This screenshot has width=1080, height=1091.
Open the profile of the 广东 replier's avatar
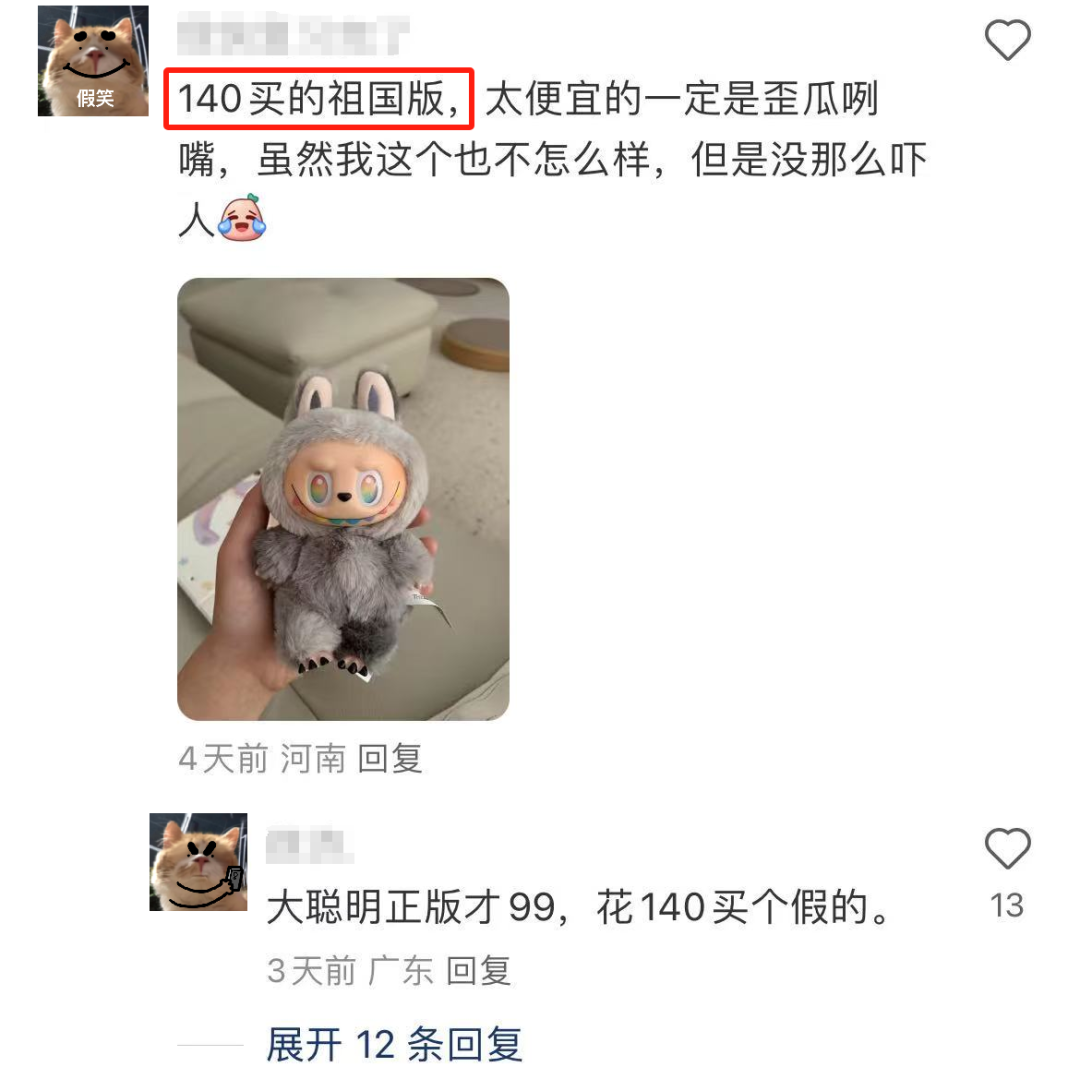click(198, 862)
